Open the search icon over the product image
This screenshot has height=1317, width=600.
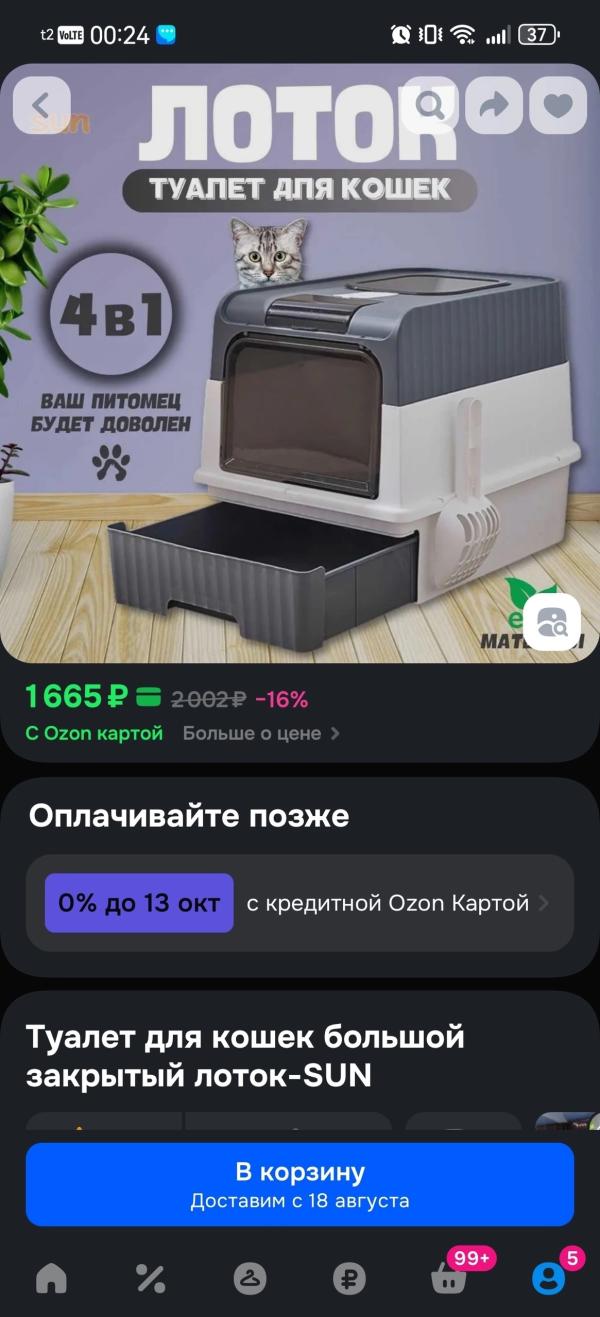431,105
